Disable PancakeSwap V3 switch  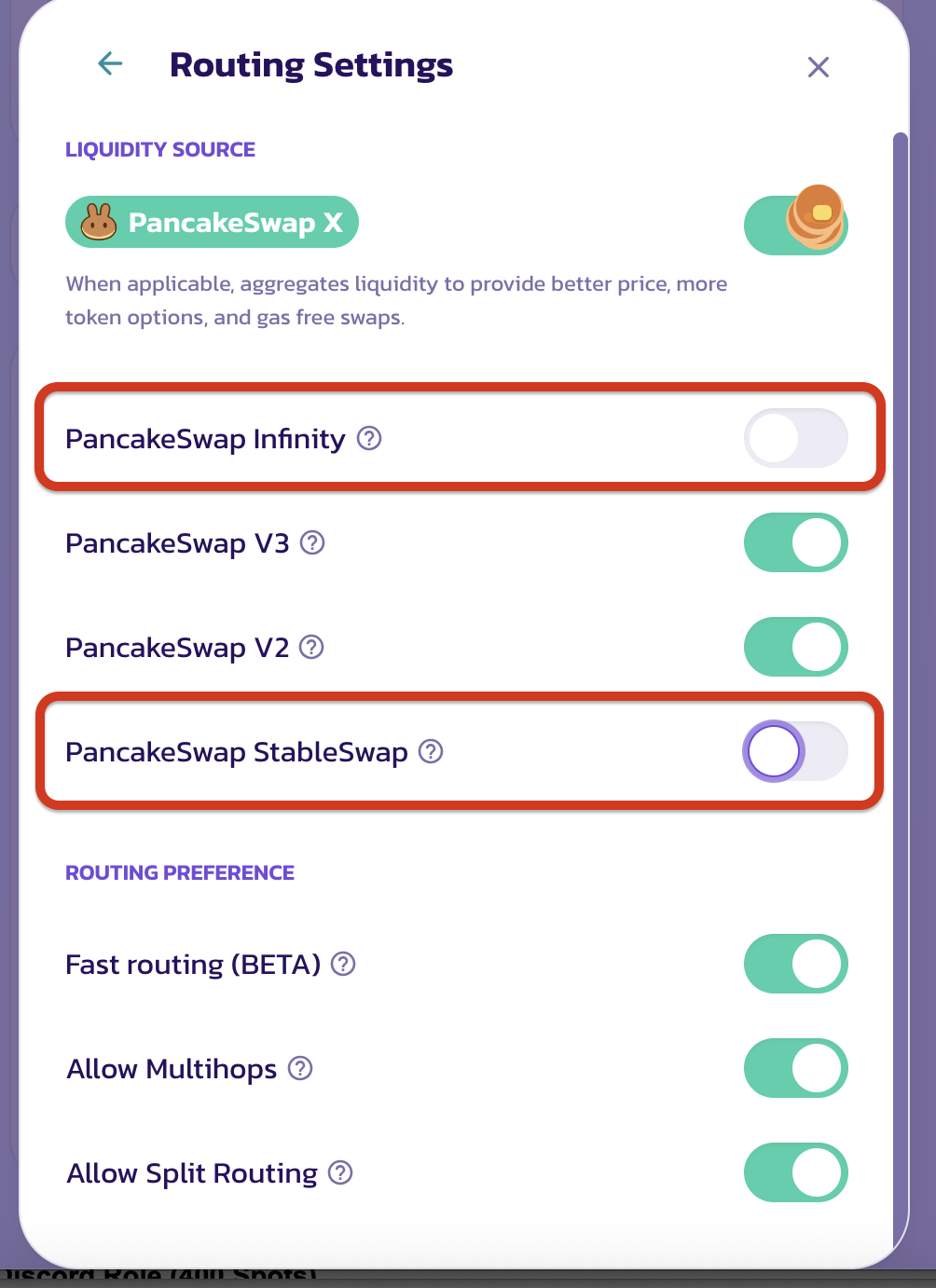click(x=795, y=542)
